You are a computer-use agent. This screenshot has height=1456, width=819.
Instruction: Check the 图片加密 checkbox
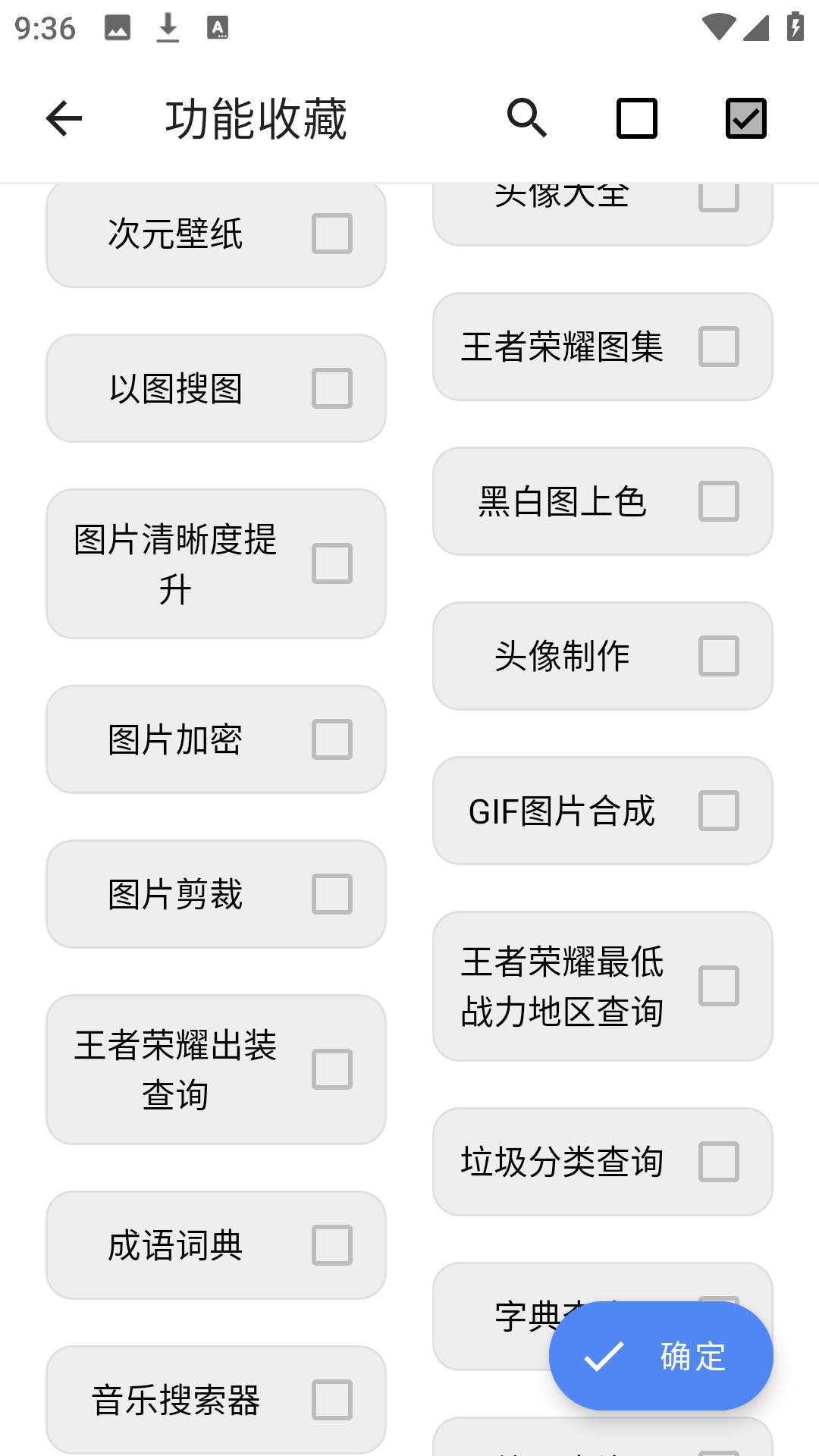pos(332,739)
